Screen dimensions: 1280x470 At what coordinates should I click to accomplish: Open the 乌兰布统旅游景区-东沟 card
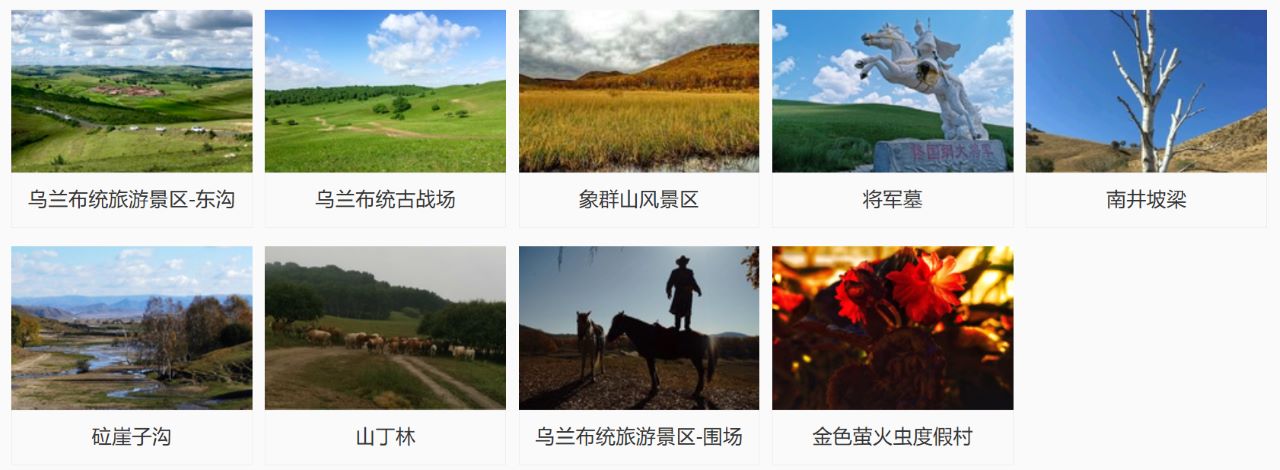(x=131, y=118)
